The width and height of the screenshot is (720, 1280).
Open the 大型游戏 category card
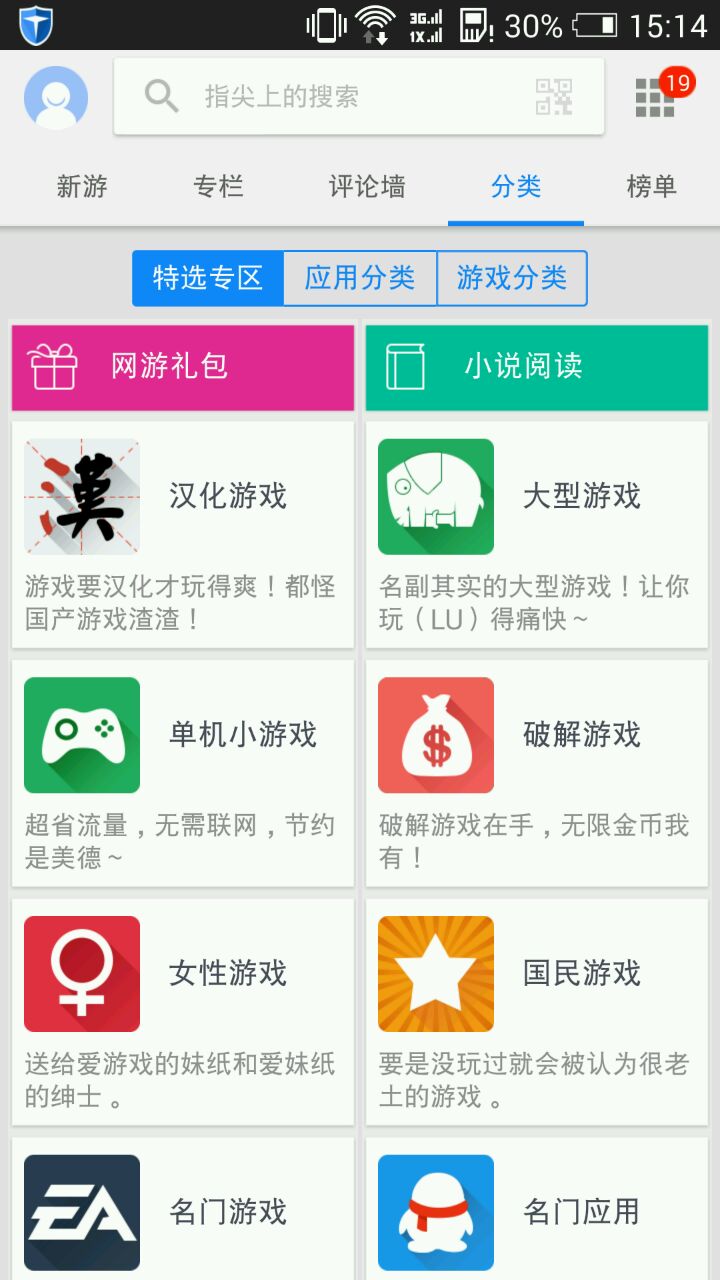(537, 535)
